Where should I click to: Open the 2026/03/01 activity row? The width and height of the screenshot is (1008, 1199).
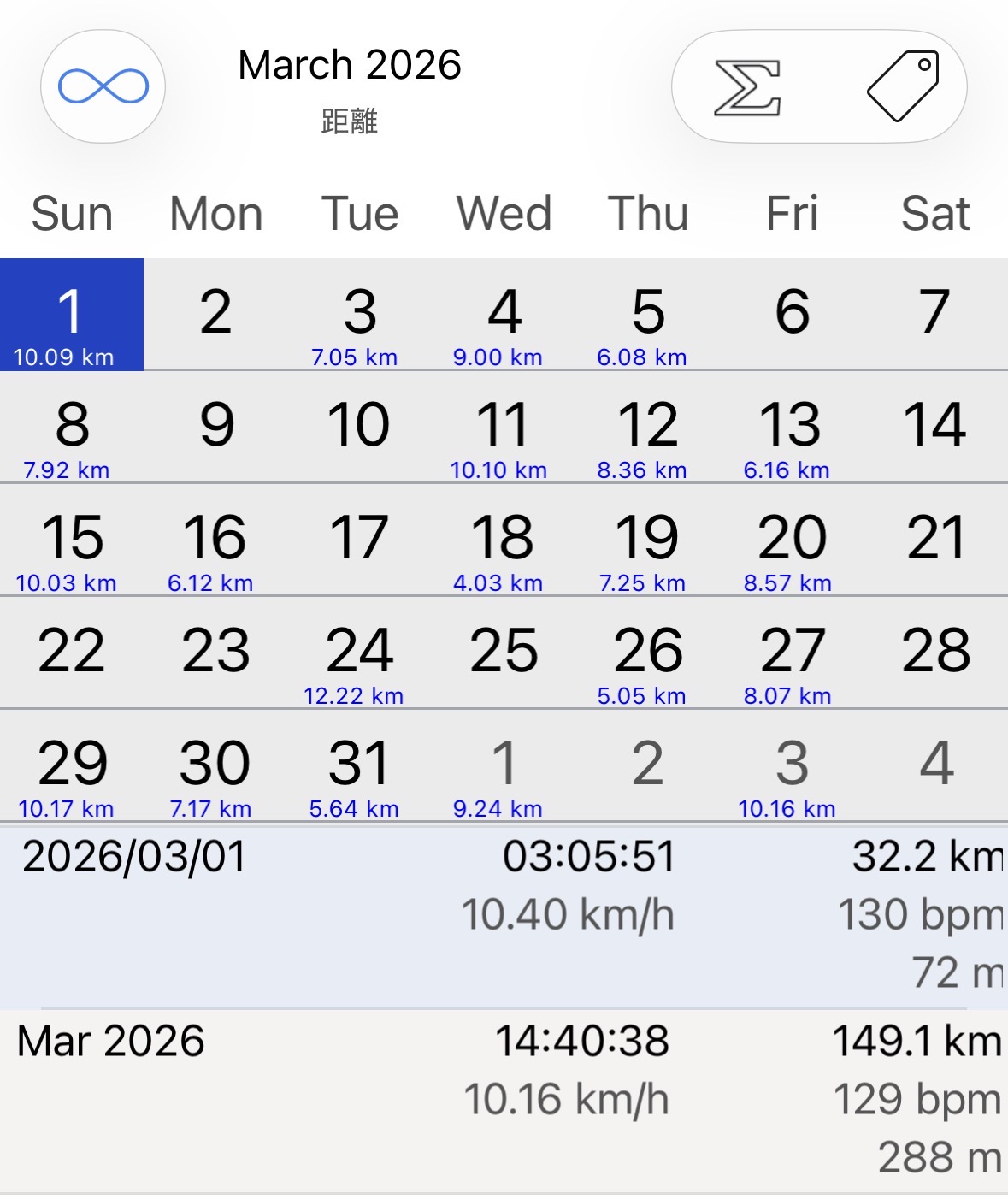(x=504, y=915)
